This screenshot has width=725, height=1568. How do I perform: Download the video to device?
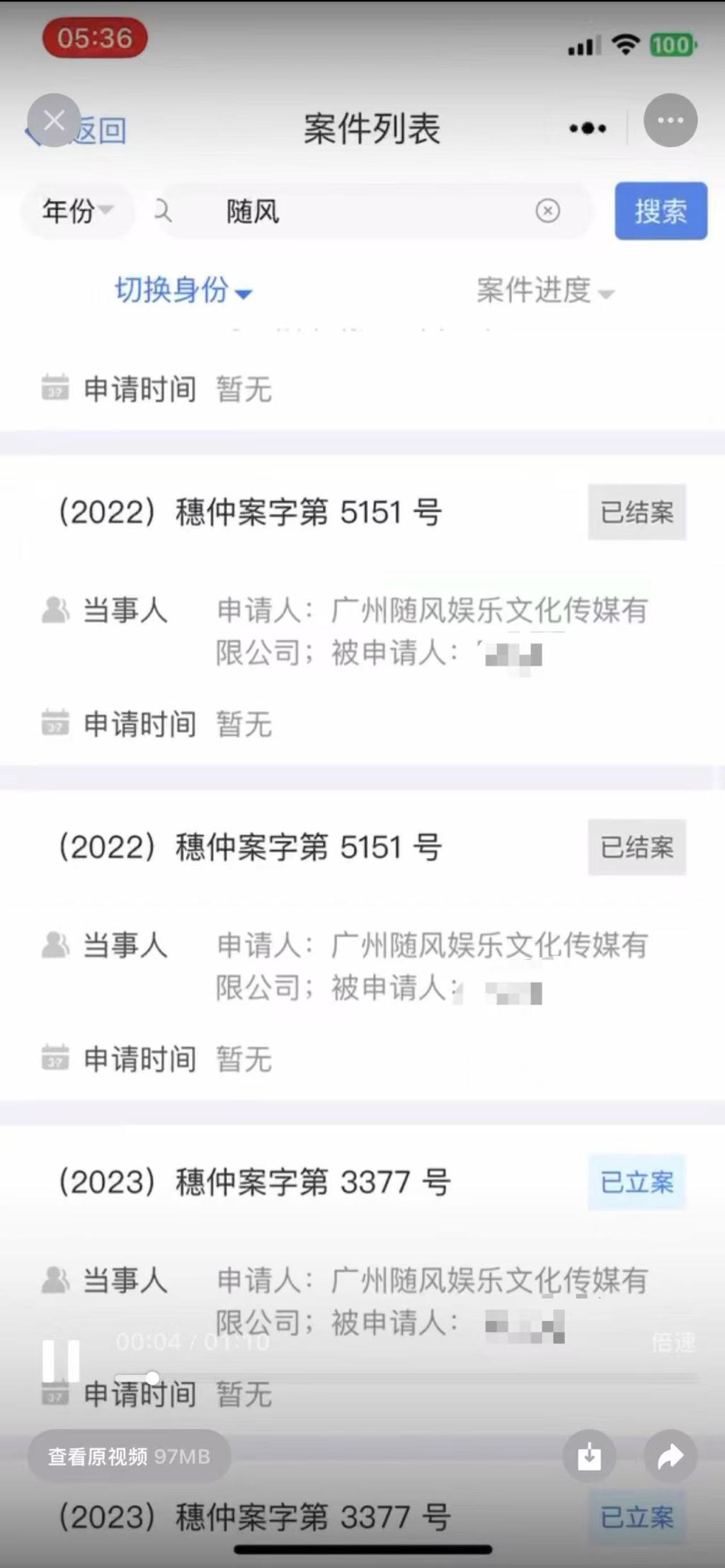[x=589, y=1456]
